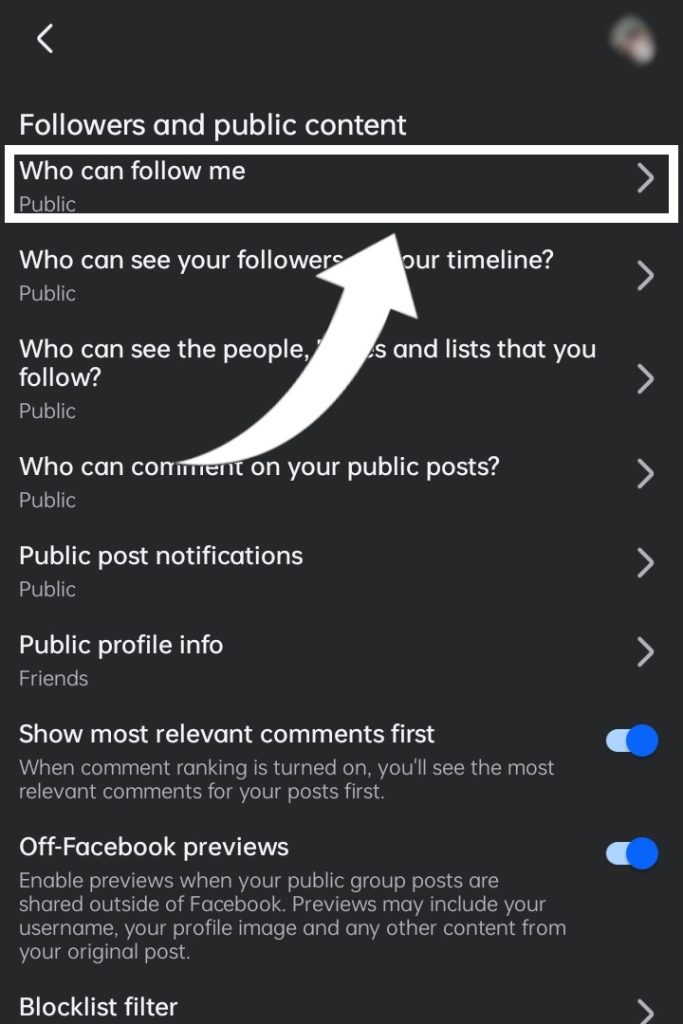Disable Off-Facebook previews
This screenshot has width=683, height=1024.
(632, 854)
